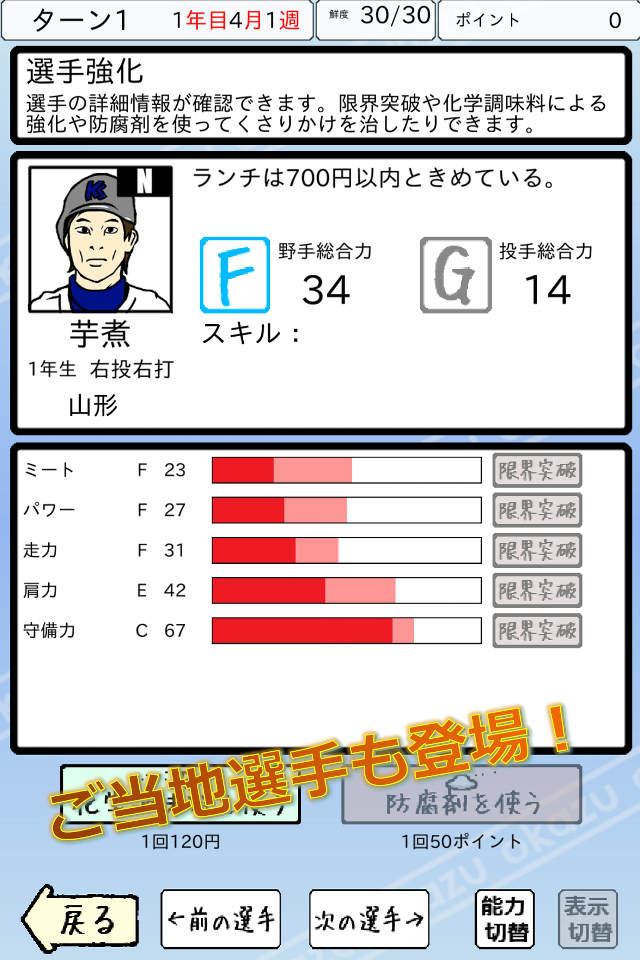Tap 限界突破 for パワー
The image size is (640, 960).
537,510
